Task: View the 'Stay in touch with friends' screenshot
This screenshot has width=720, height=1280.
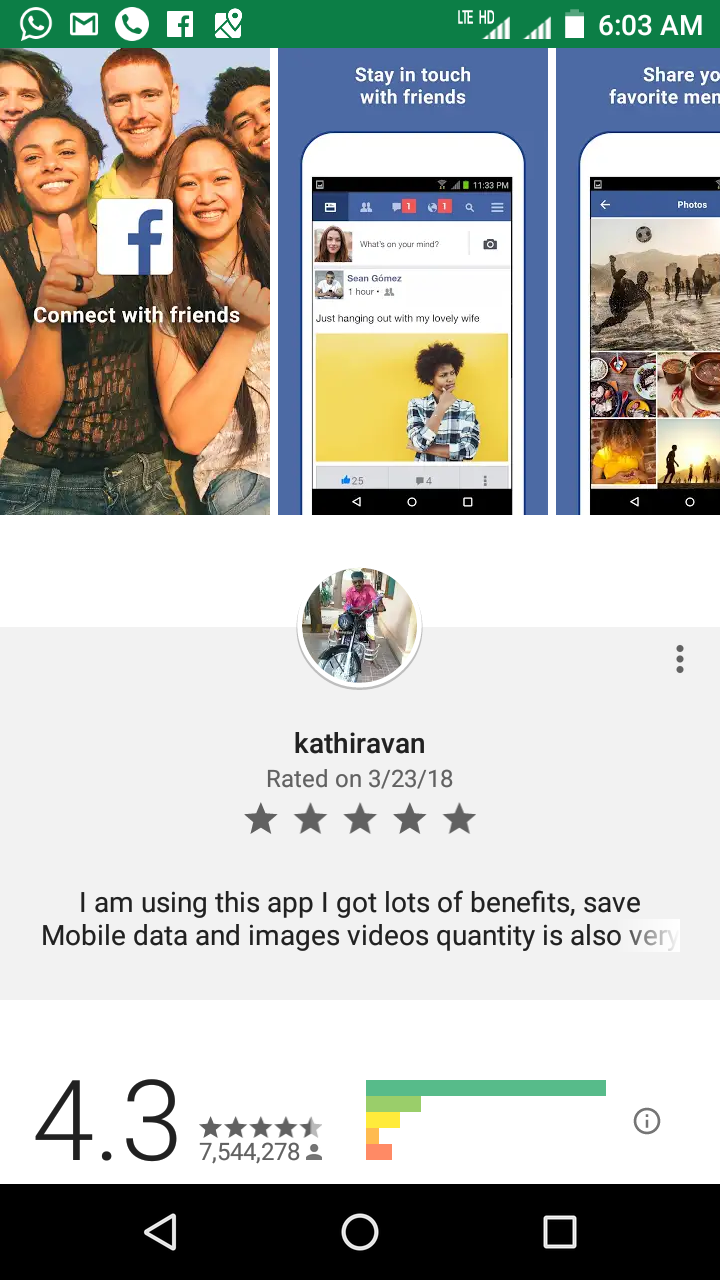Action: [412, 282]
